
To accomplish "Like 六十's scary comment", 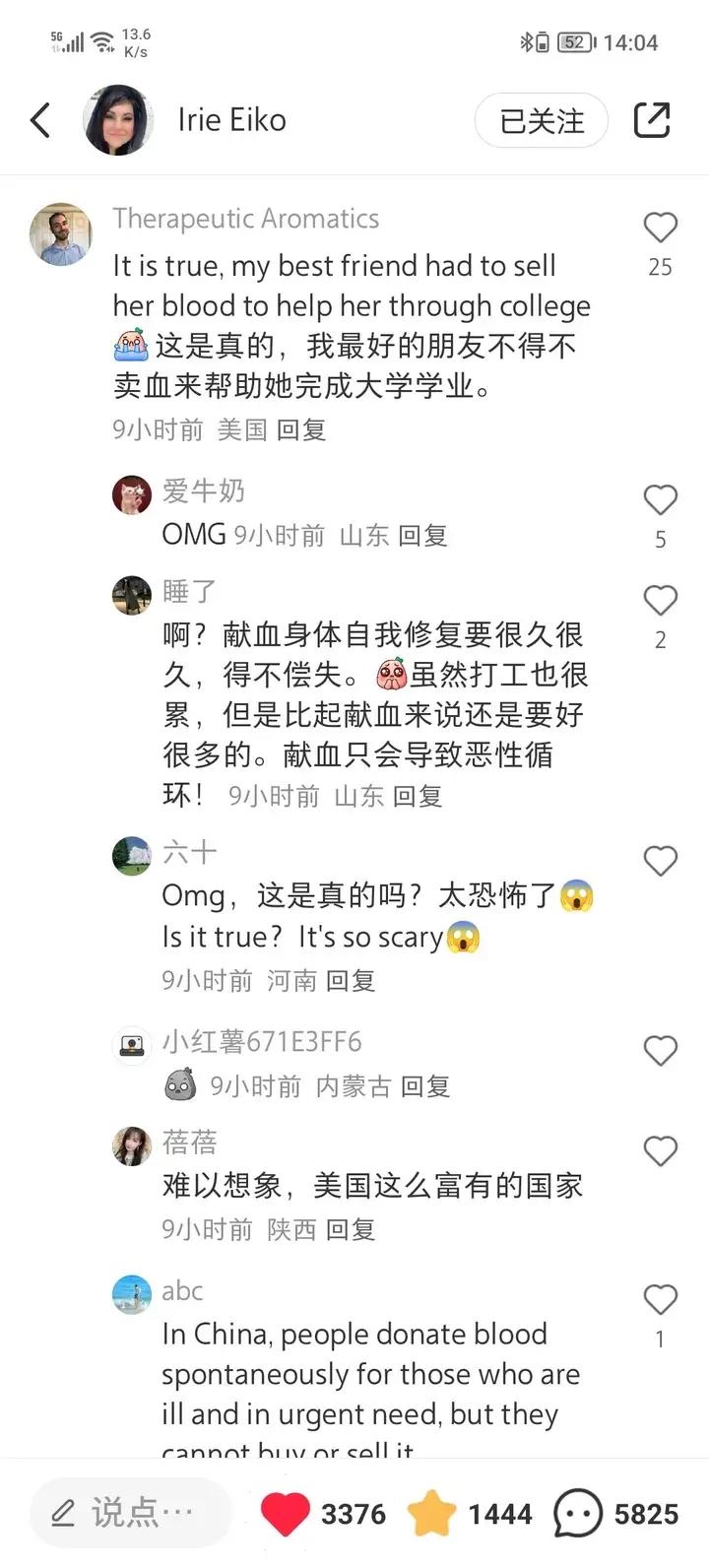I will [660, 862].
